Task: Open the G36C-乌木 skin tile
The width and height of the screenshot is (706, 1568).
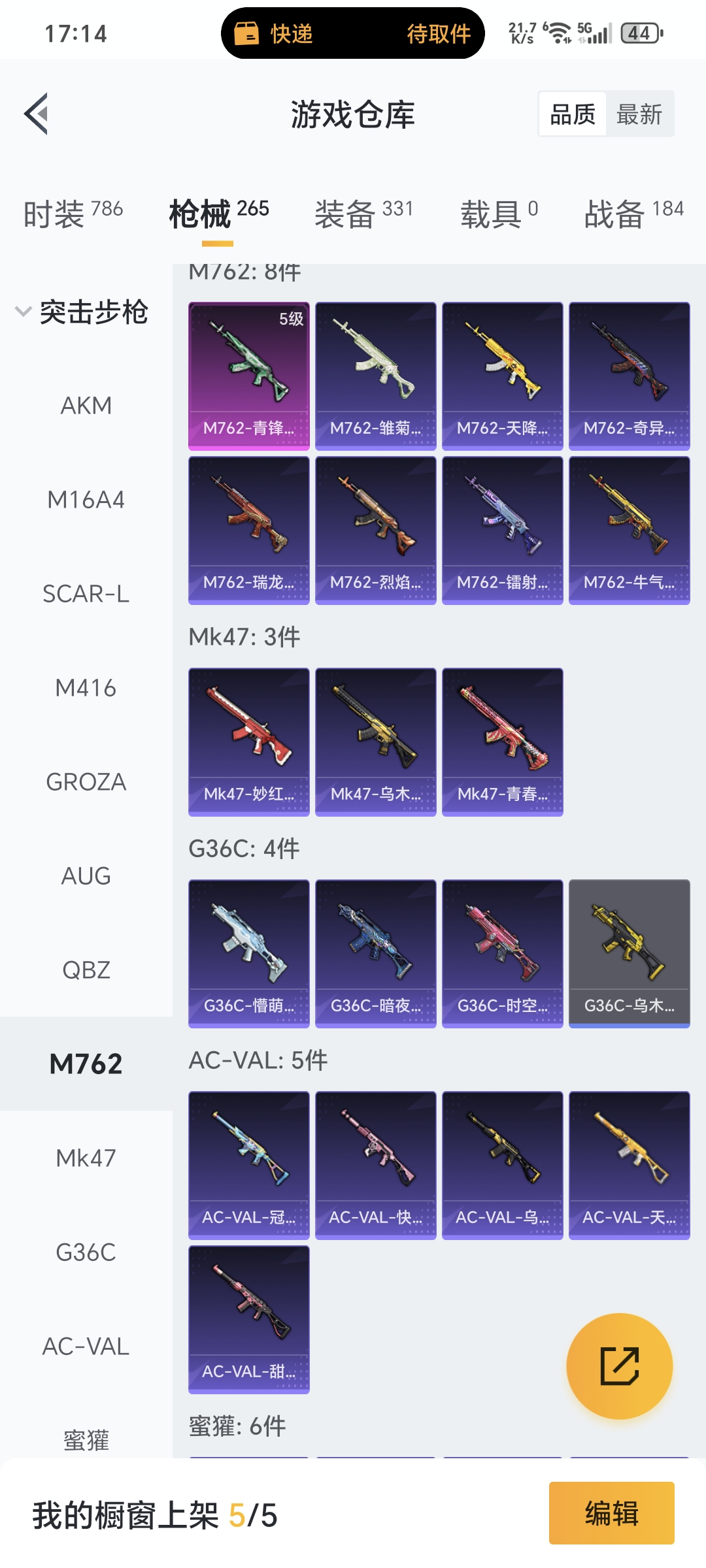Action: click(x=629, y=953)
